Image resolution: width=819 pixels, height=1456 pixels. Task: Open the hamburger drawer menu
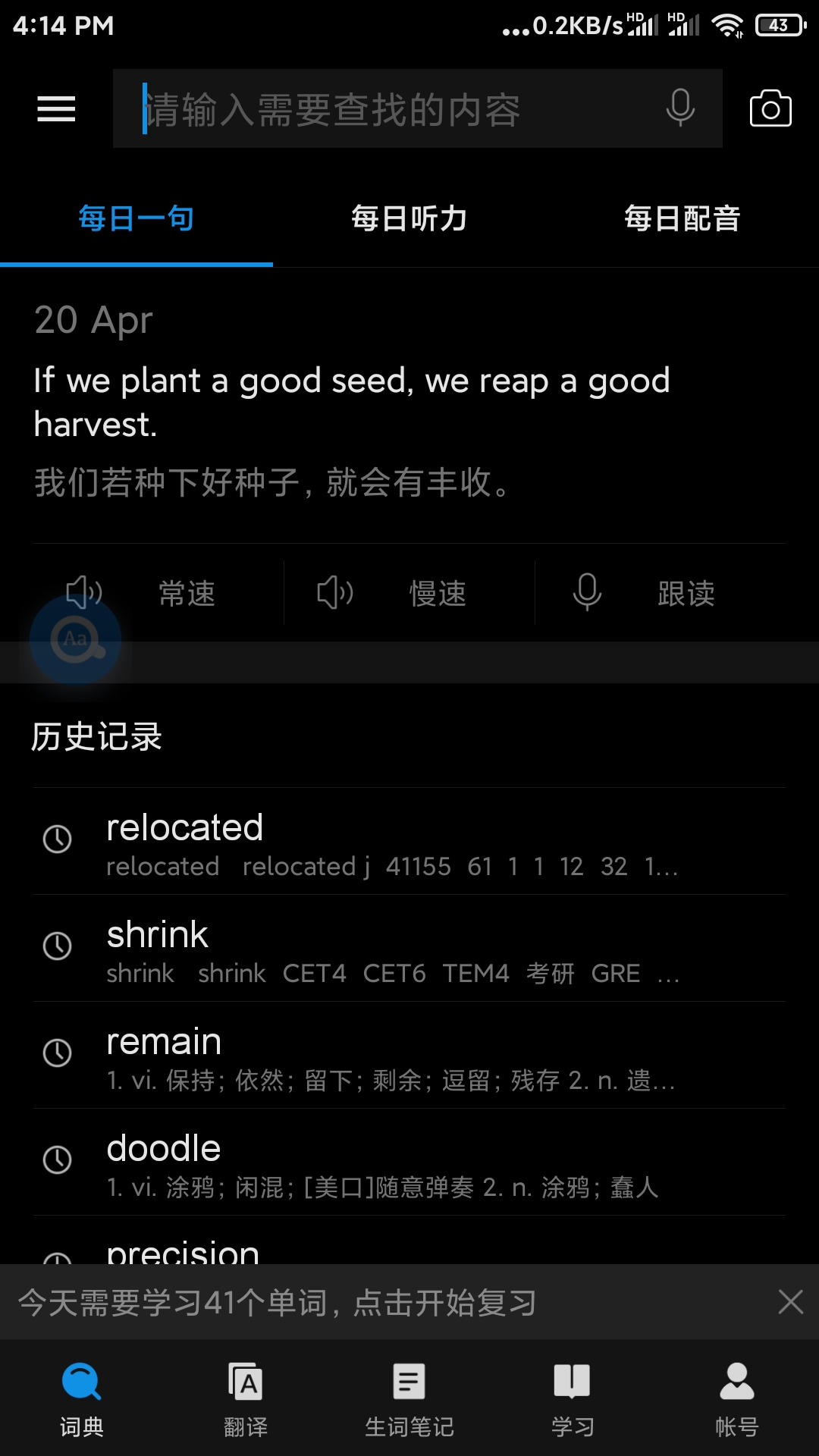(56, 109)
